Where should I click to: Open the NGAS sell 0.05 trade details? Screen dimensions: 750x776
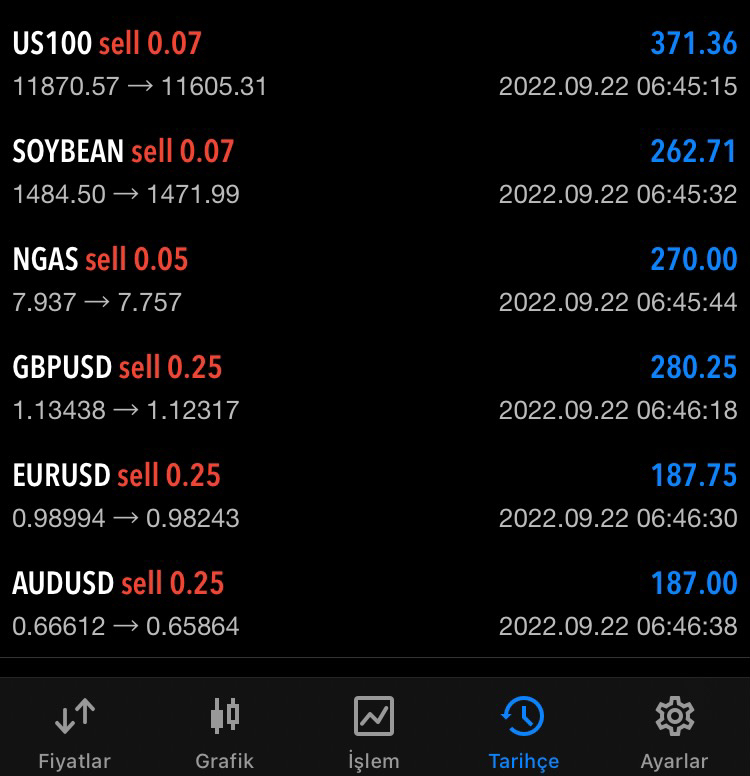pos(375,280)
